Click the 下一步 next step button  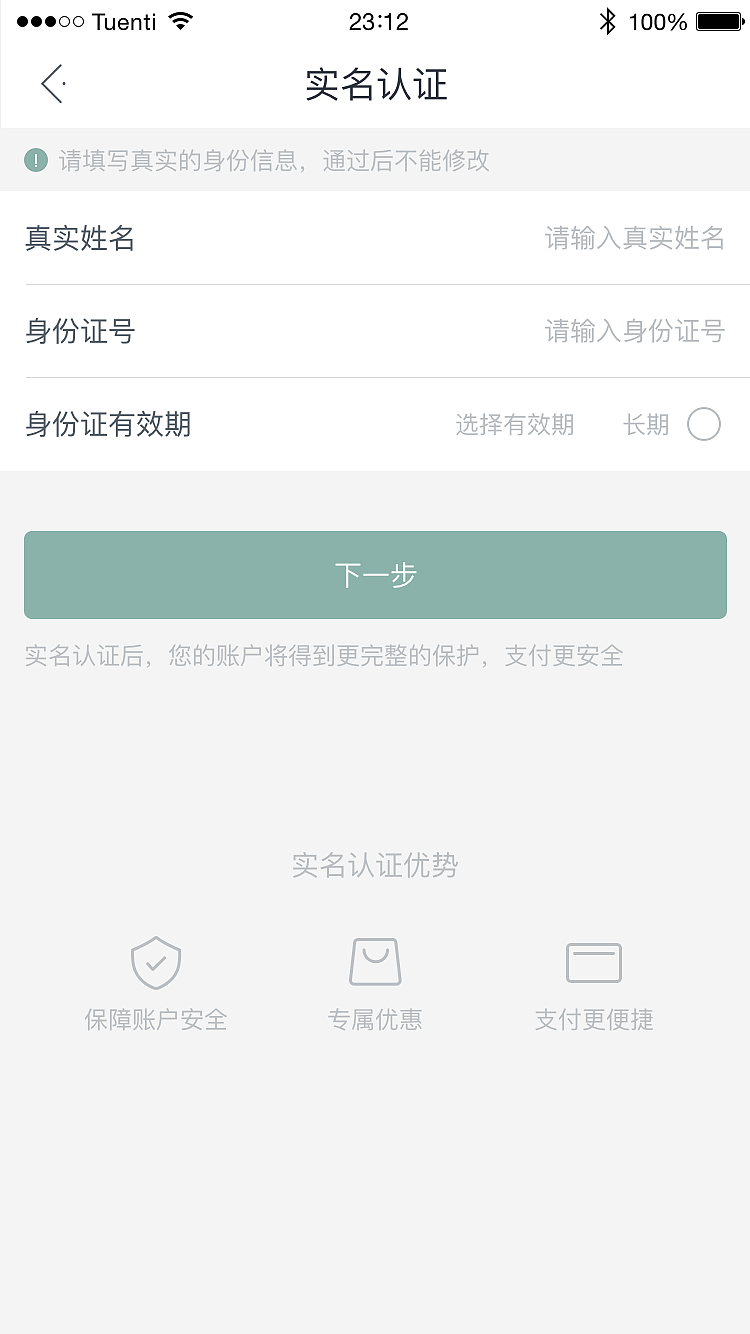point(375,574)
